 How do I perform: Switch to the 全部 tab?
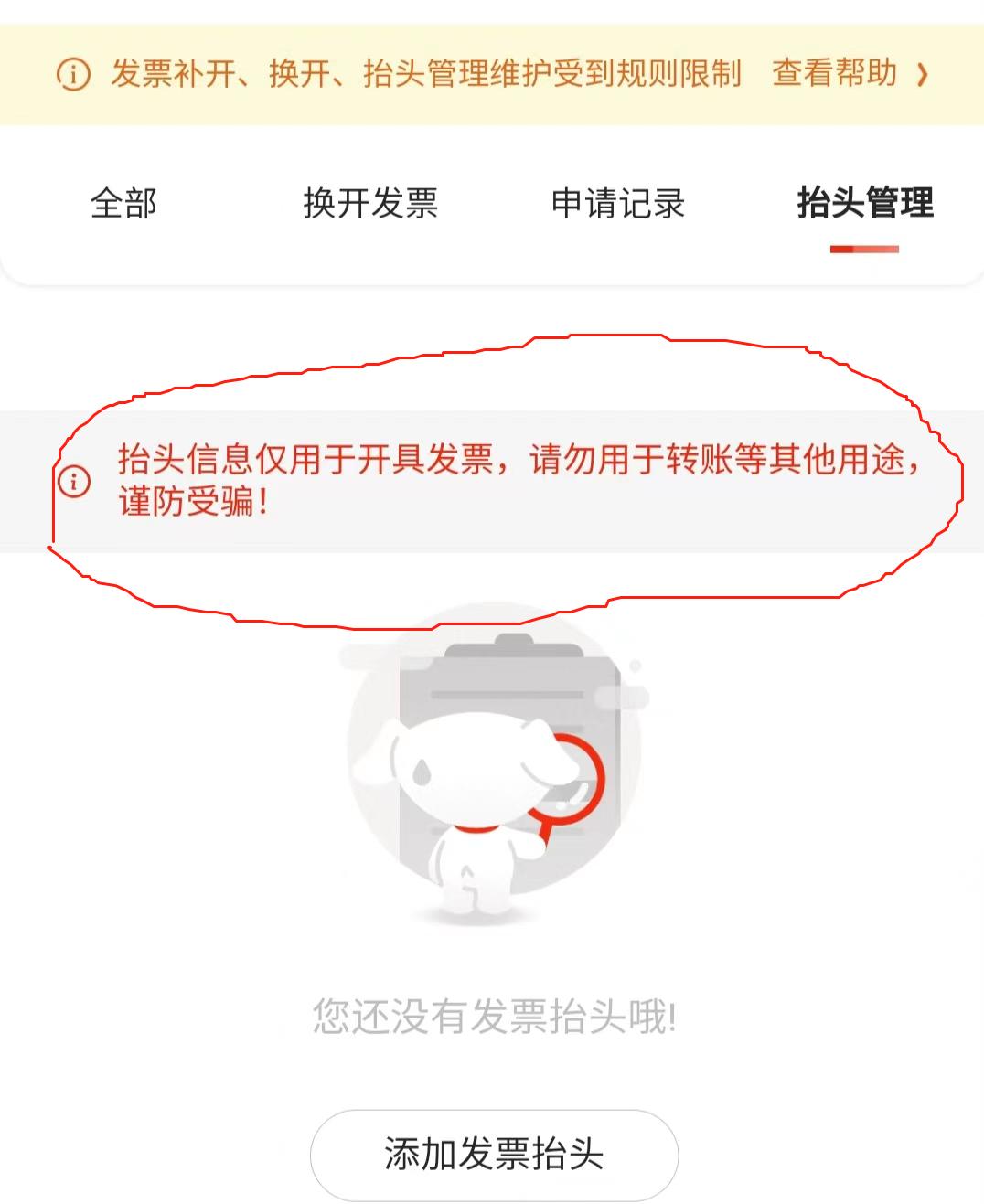coord(123,204)
